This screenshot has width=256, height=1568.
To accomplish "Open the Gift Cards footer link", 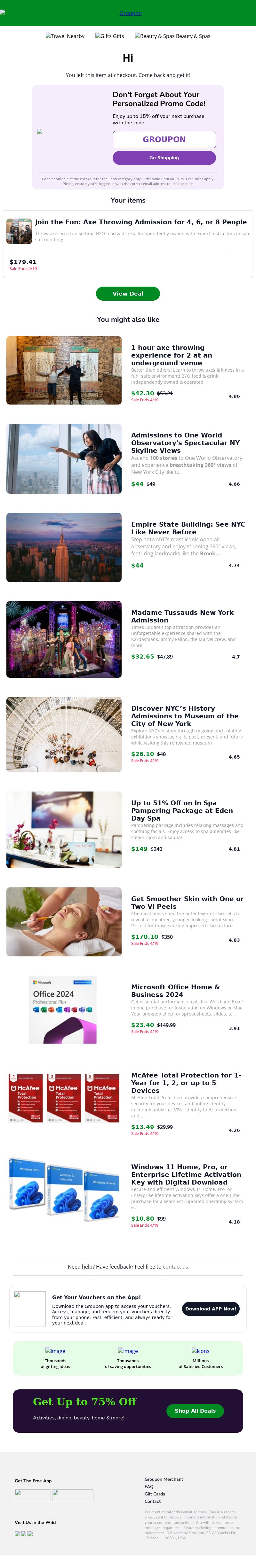I will [x=154, y=1494].
